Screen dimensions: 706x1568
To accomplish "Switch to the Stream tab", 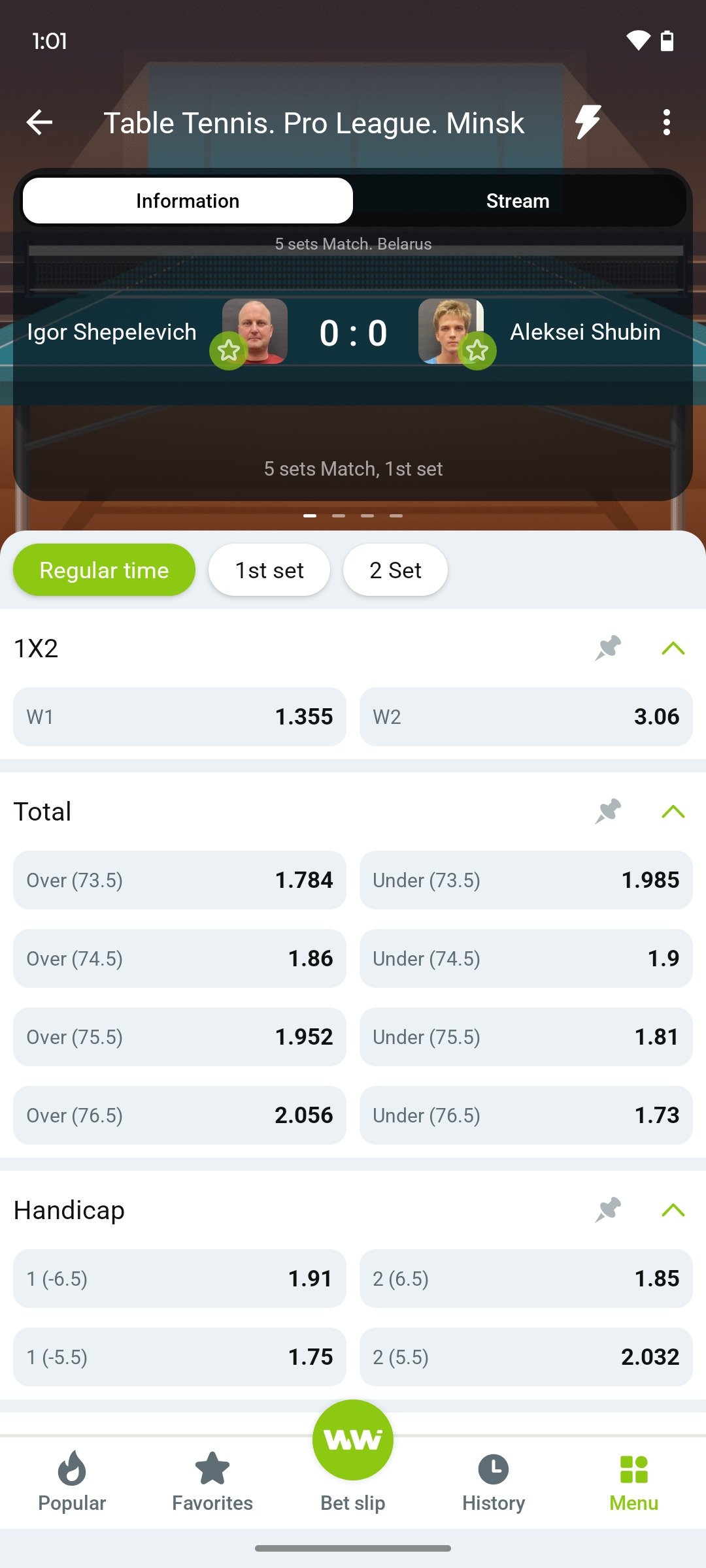I will point(517,201).
